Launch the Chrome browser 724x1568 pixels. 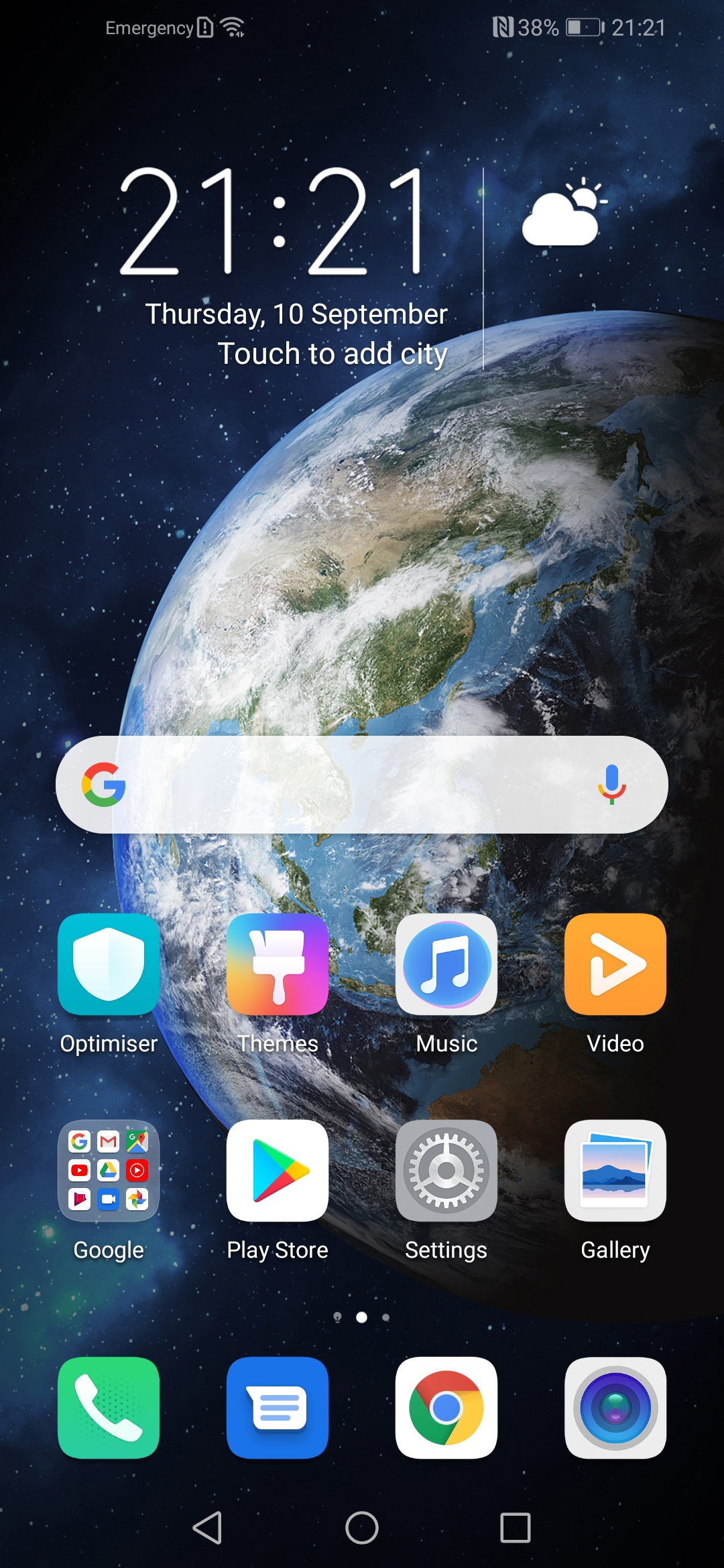click(x=446, y=1408)
